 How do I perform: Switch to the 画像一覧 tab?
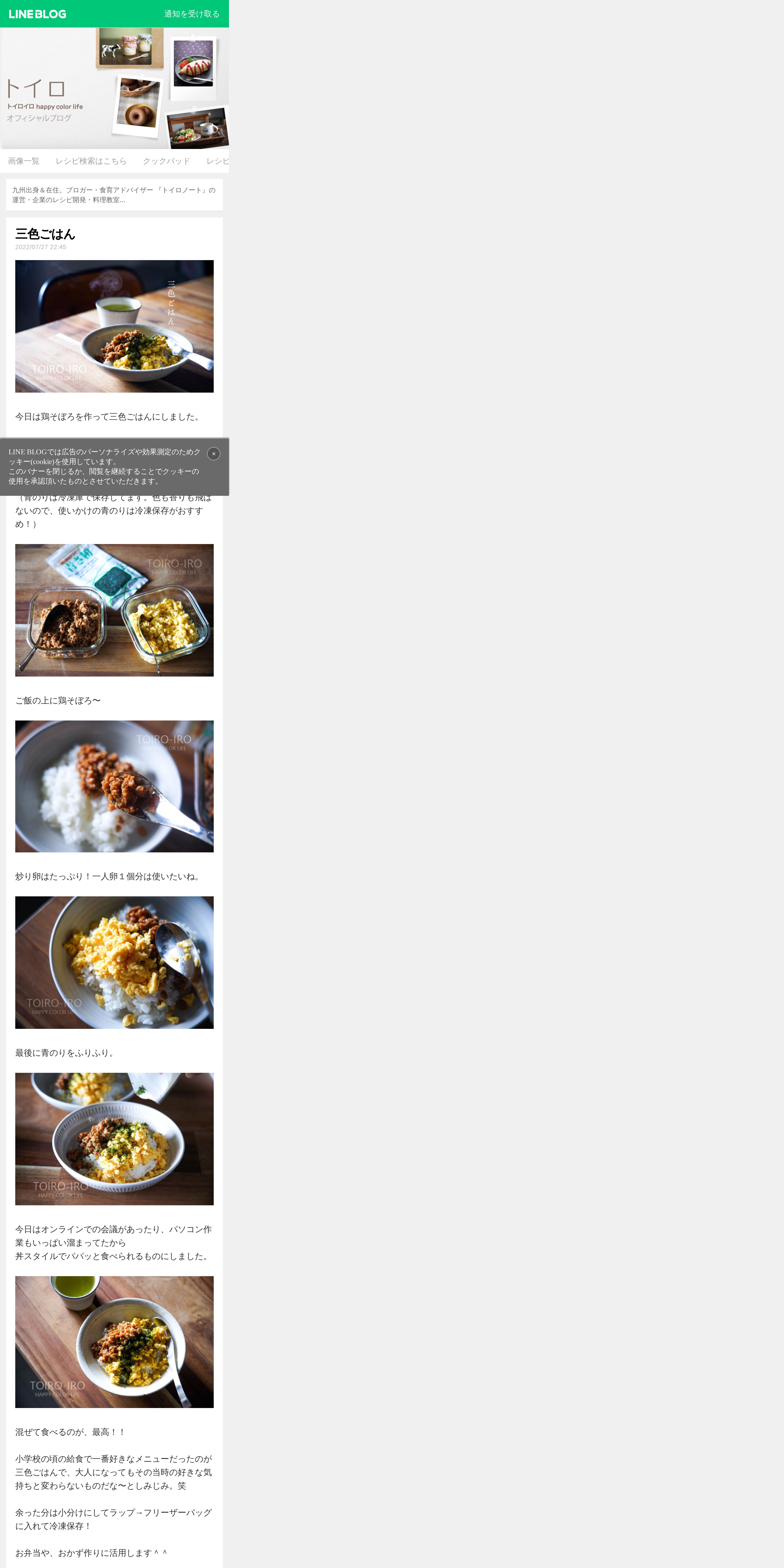(24, 161)
